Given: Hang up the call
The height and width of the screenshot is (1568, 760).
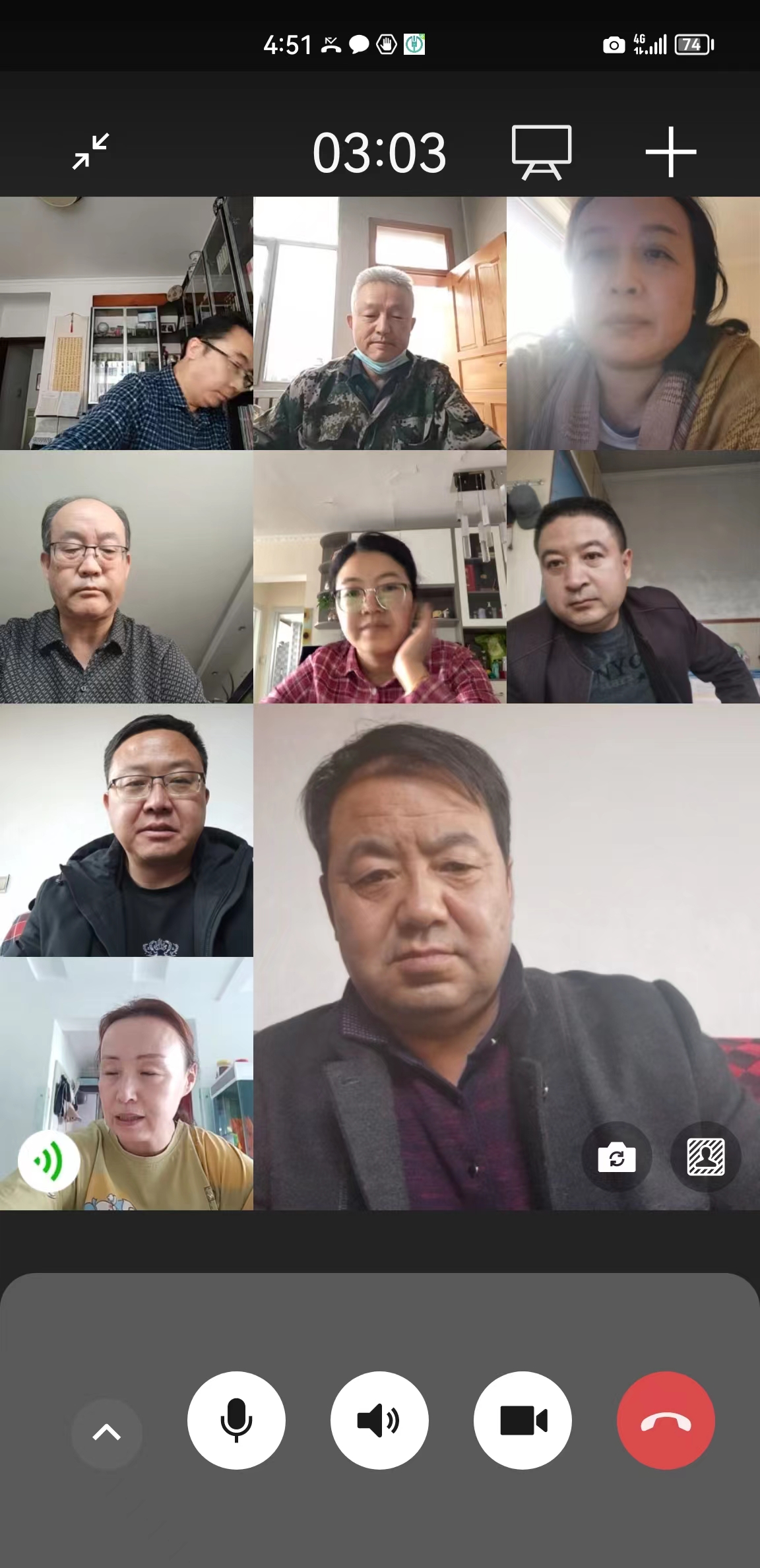Looking at the screenshot, I should coord(666,1421).
